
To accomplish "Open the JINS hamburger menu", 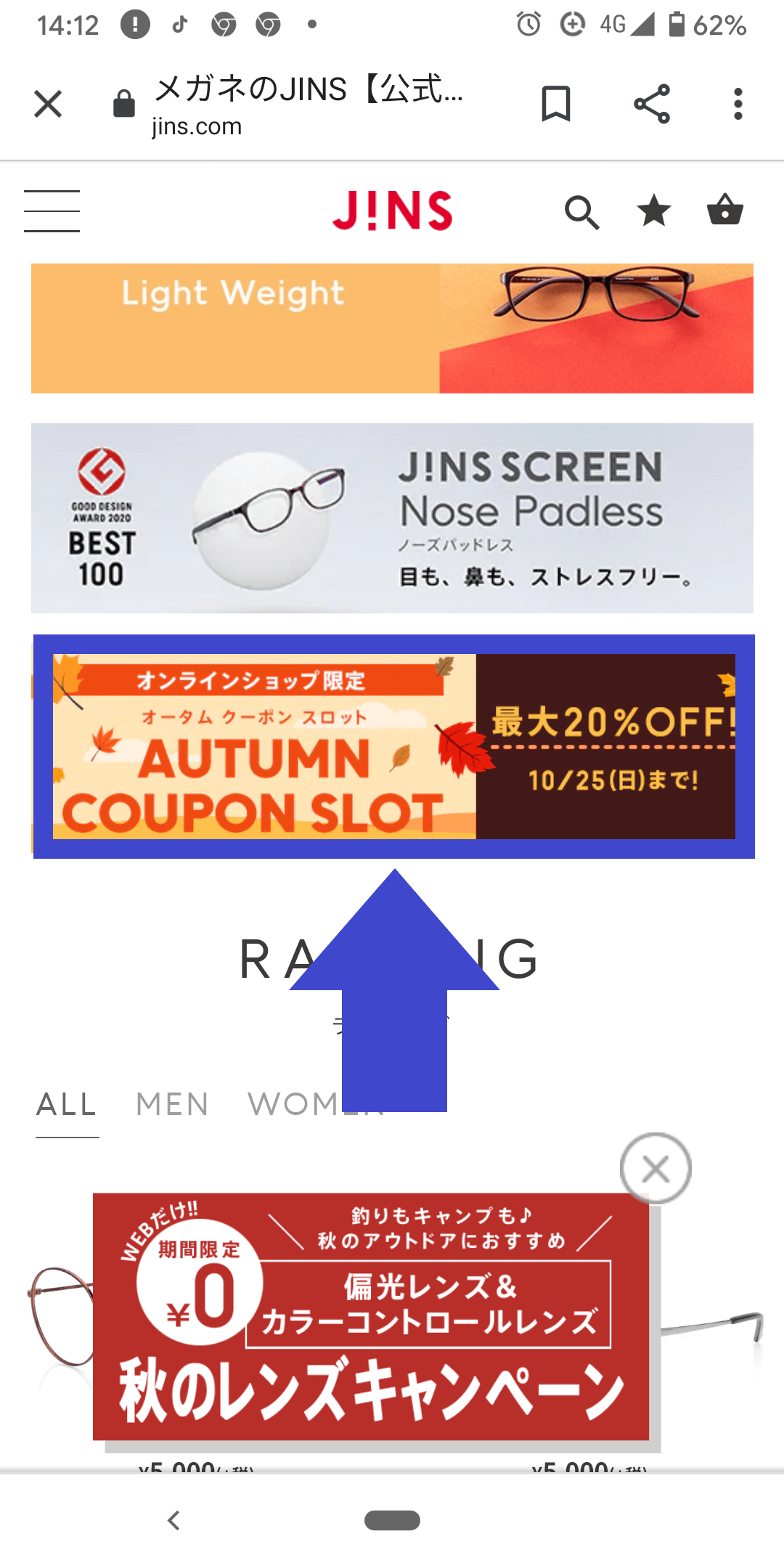I will click(52, 211).
